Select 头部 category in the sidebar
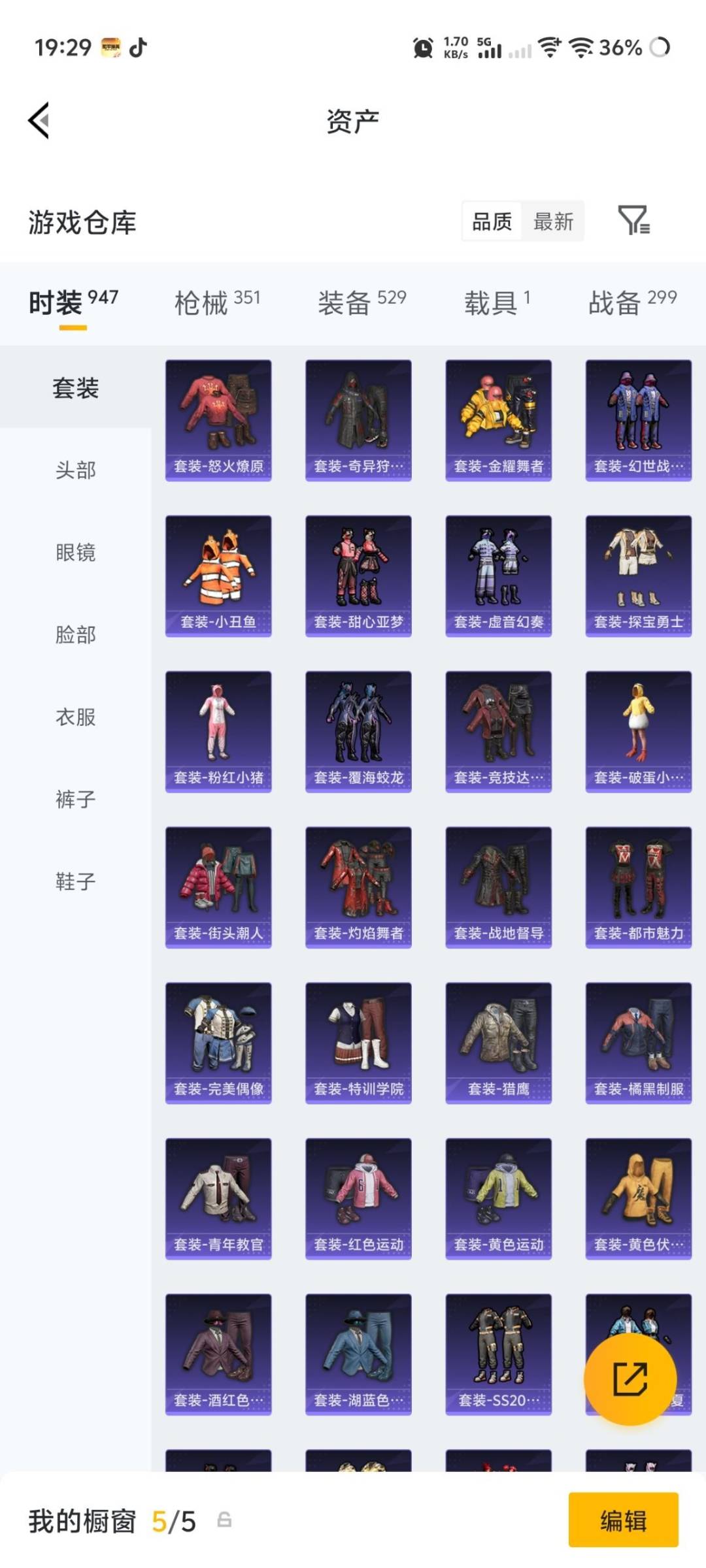The height and width of the screenshot is (1568, 706). pyautogui.click(x=74, y=470)
